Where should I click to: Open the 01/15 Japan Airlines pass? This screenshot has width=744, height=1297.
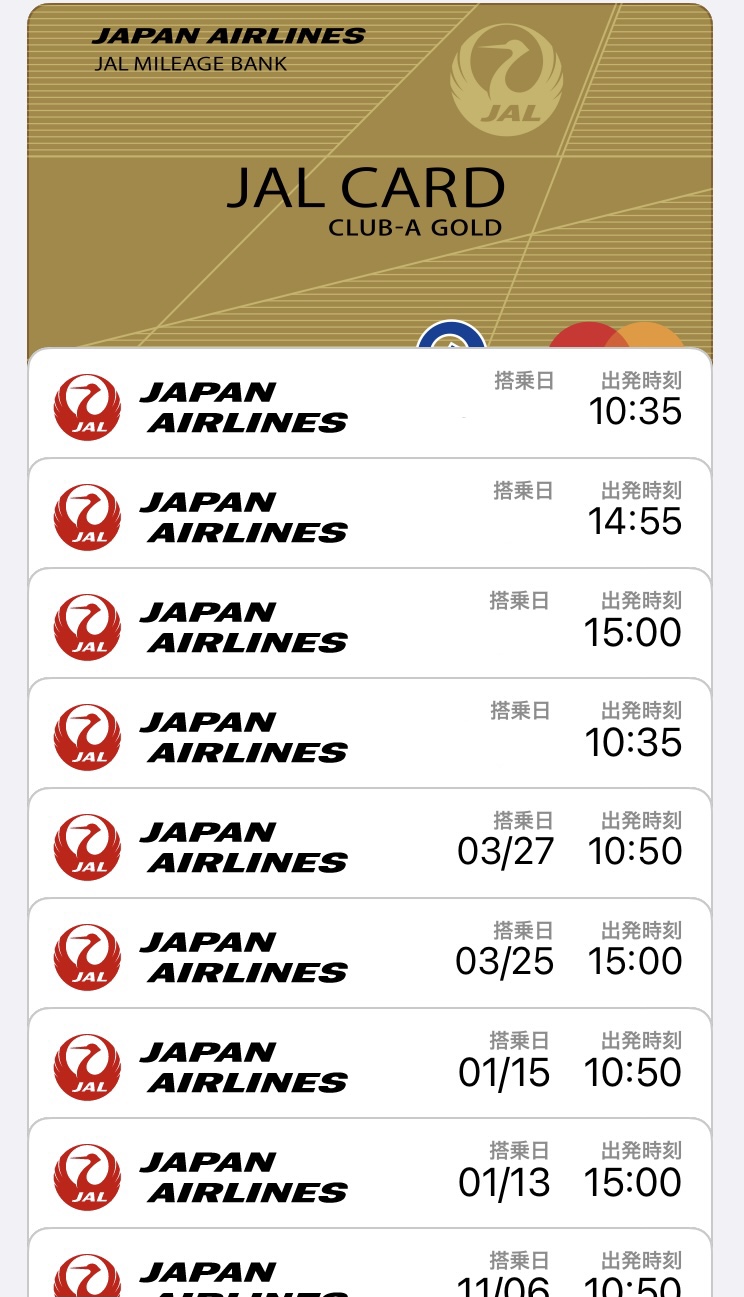(x=370, y=1063)
